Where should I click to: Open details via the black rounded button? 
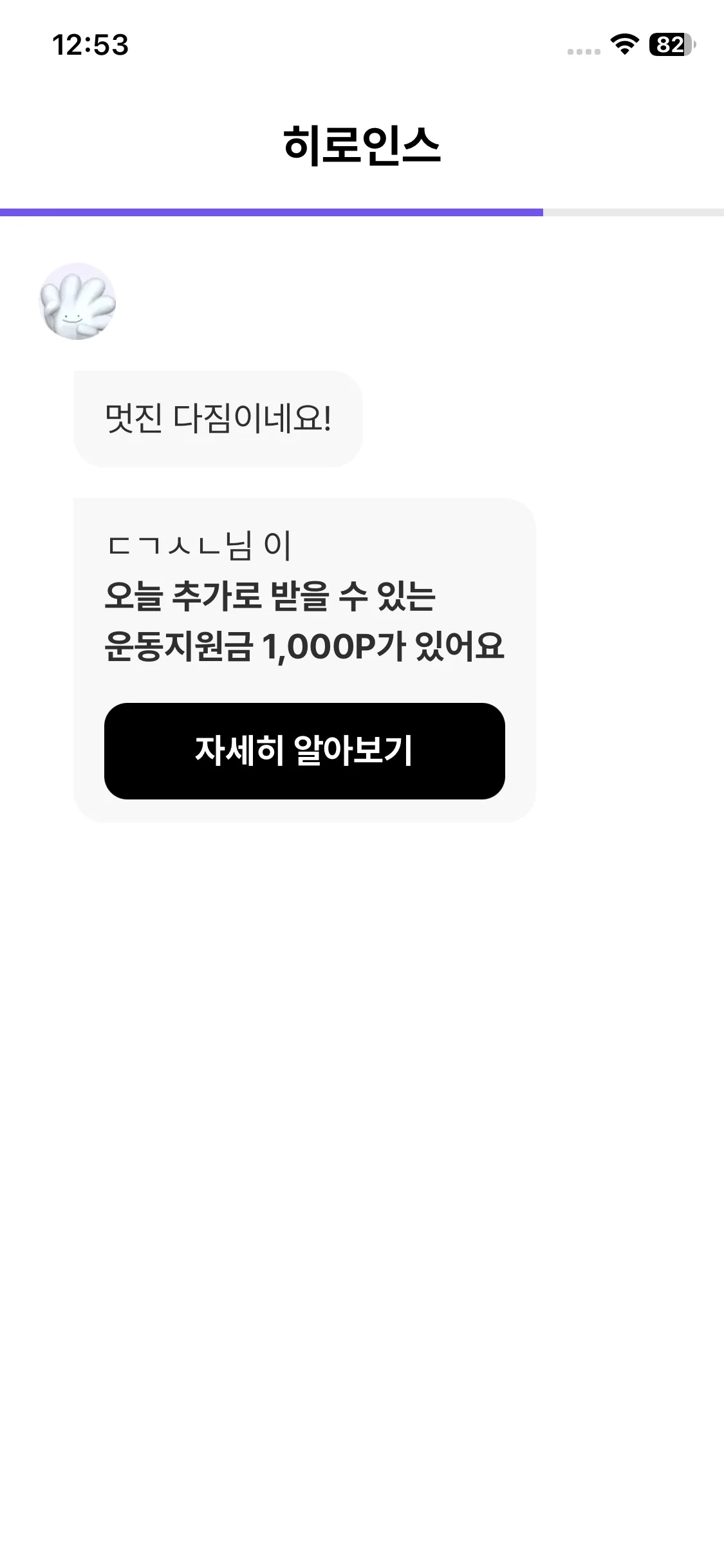click(304, 751)
